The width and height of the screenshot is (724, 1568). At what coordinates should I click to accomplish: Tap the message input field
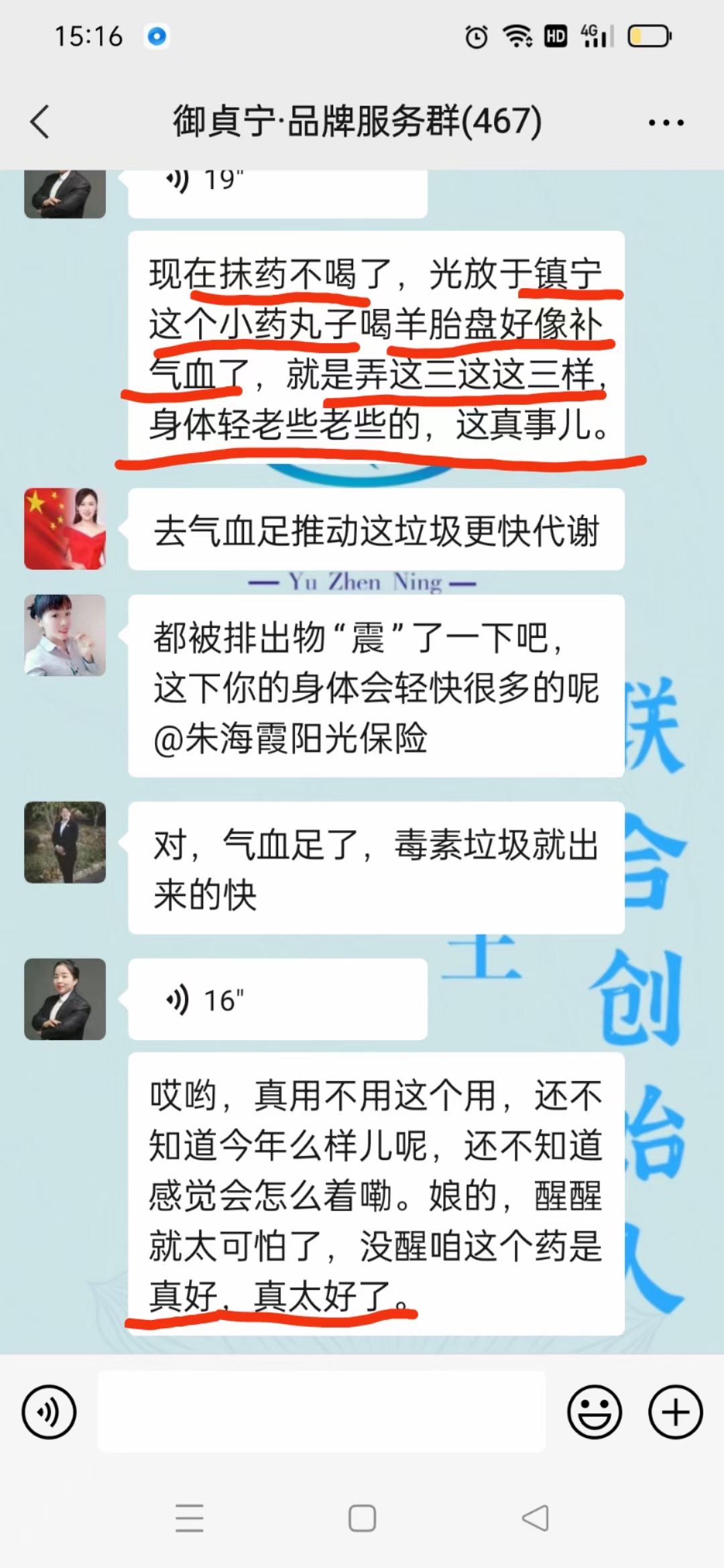(x=322, y=1411)
